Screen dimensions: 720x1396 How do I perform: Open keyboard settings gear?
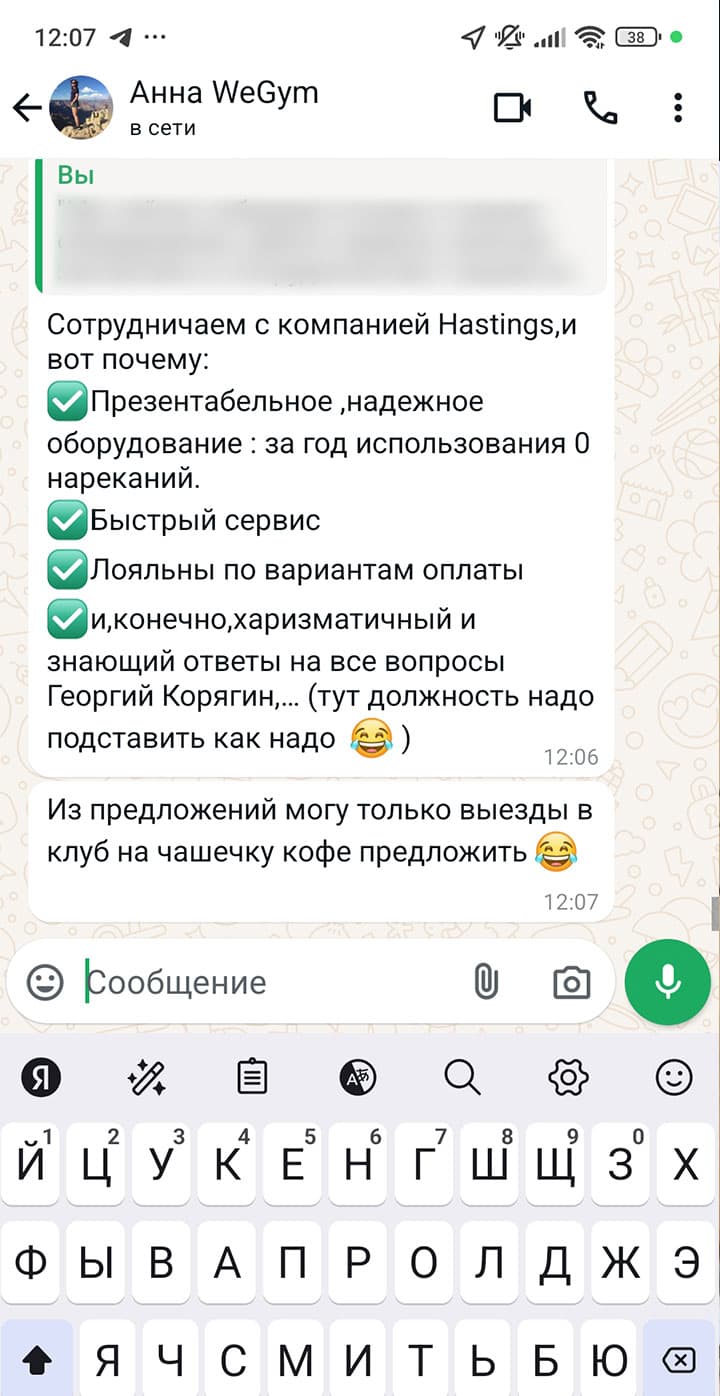tap(568, 1077)
